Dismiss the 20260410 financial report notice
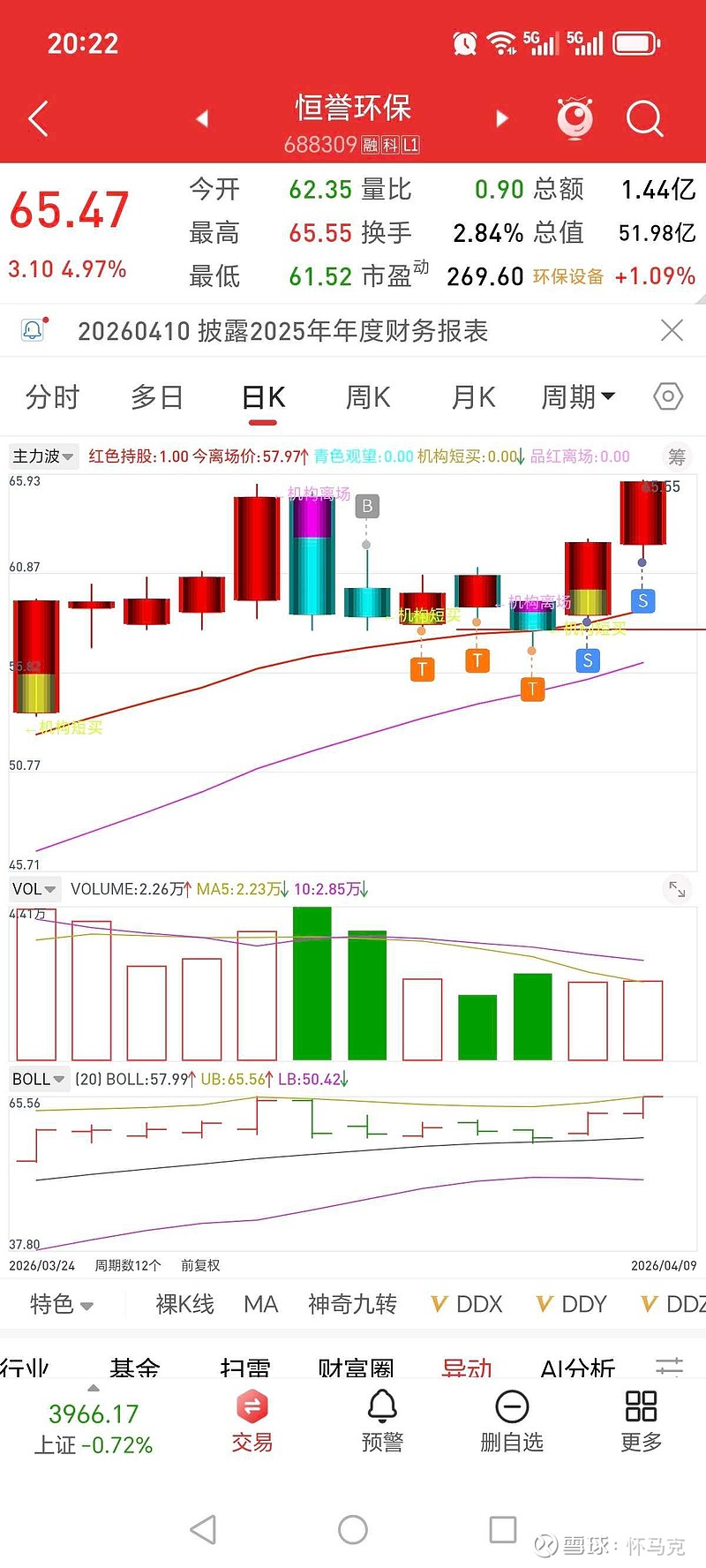706x1568 pixels. (x=672, y=331)
